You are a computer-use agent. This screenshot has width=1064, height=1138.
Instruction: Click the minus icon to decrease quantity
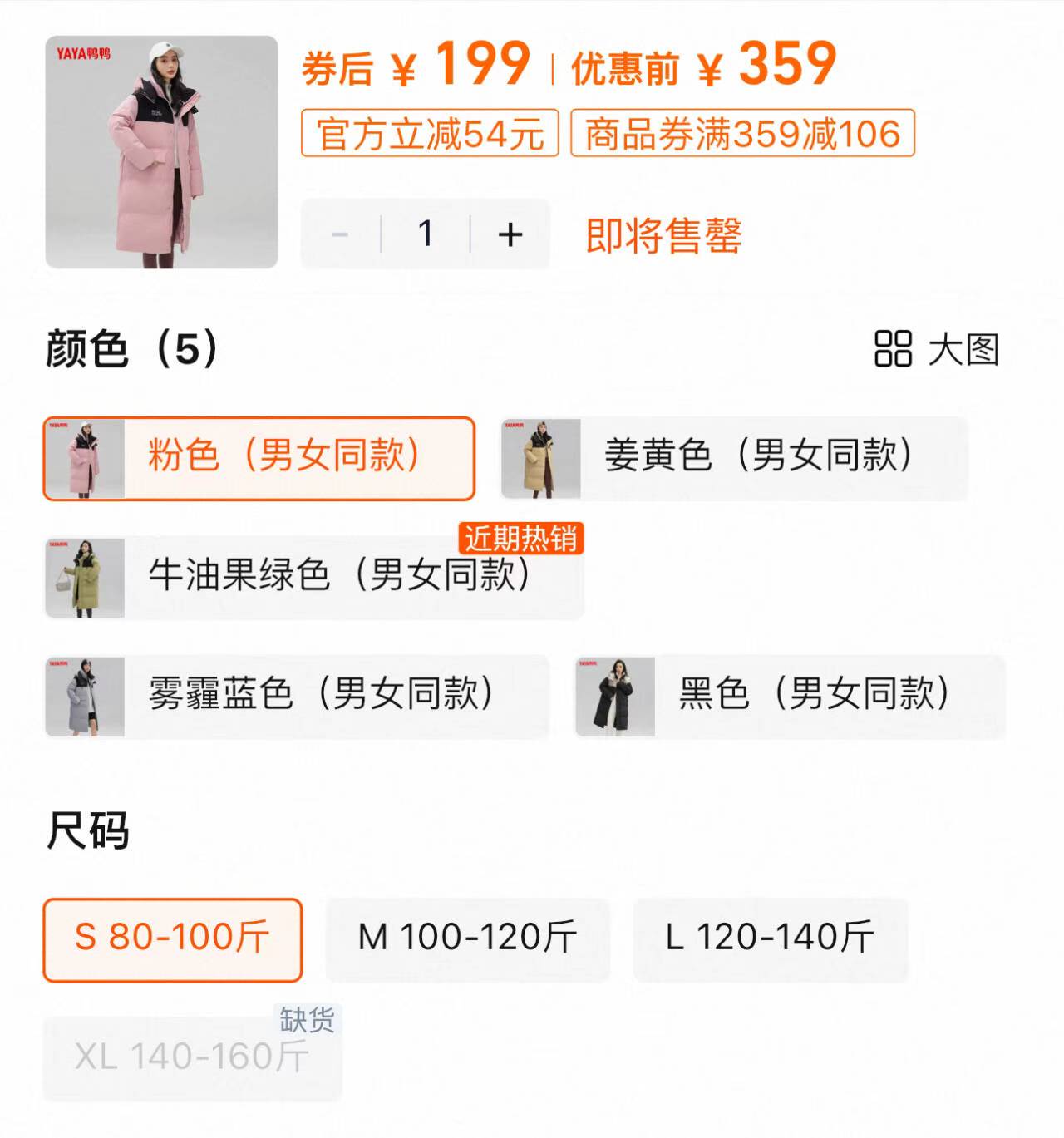pyautogui.click(x=341, y=234)
